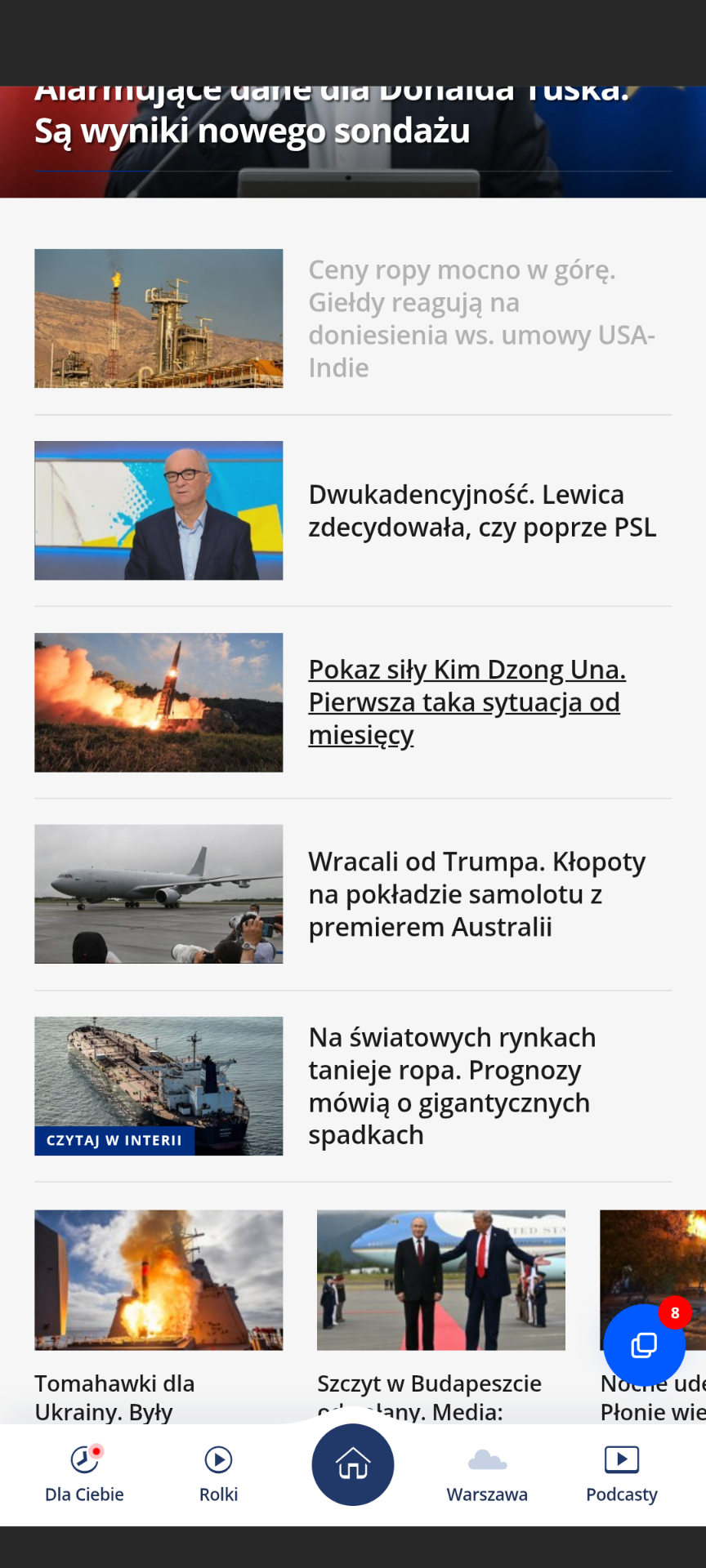Screen dimensions: 706x1568
Task: Go to the Rolki tab
Action: pyautogui.click(x=218, y=1473)
